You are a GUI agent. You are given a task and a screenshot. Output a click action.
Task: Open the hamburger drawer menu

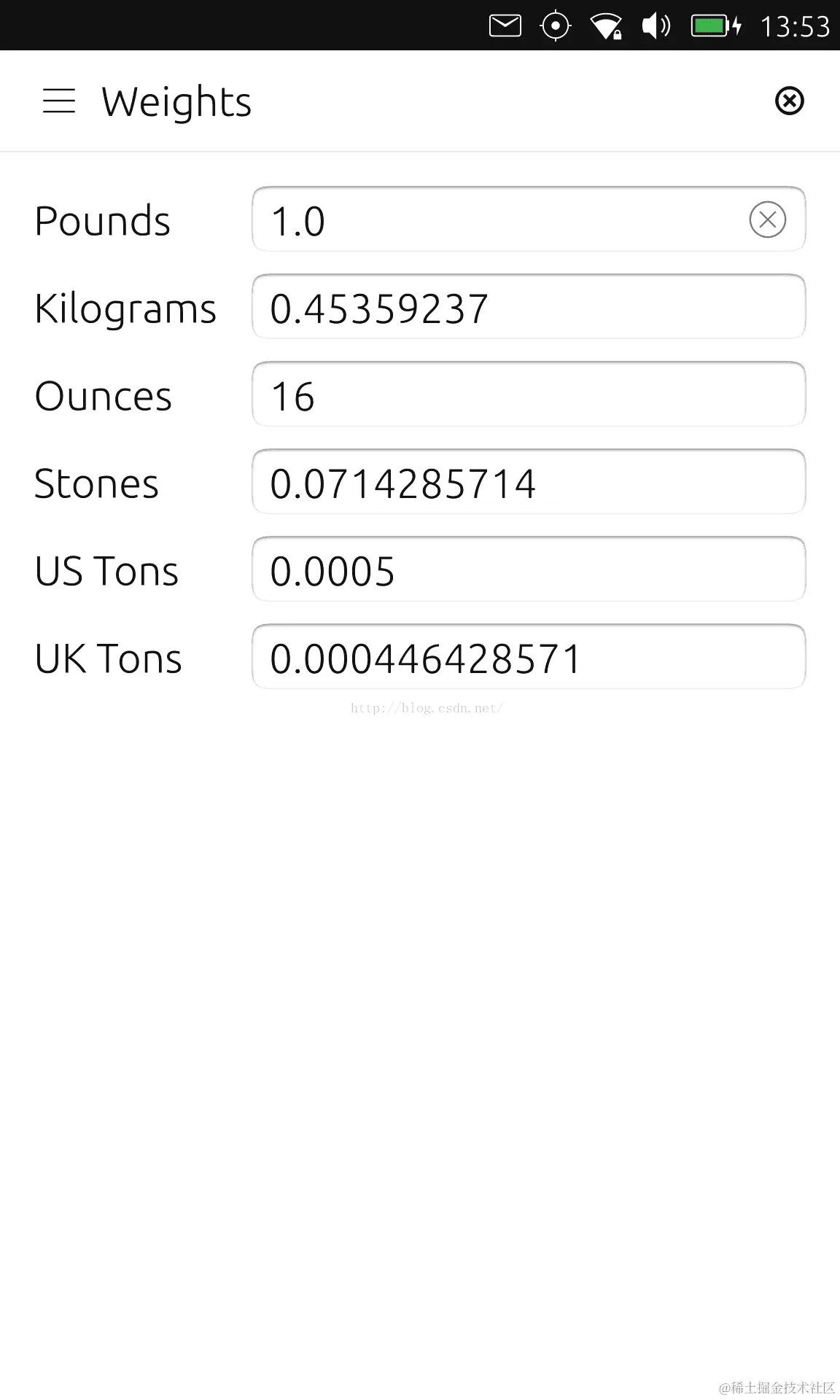59,101
